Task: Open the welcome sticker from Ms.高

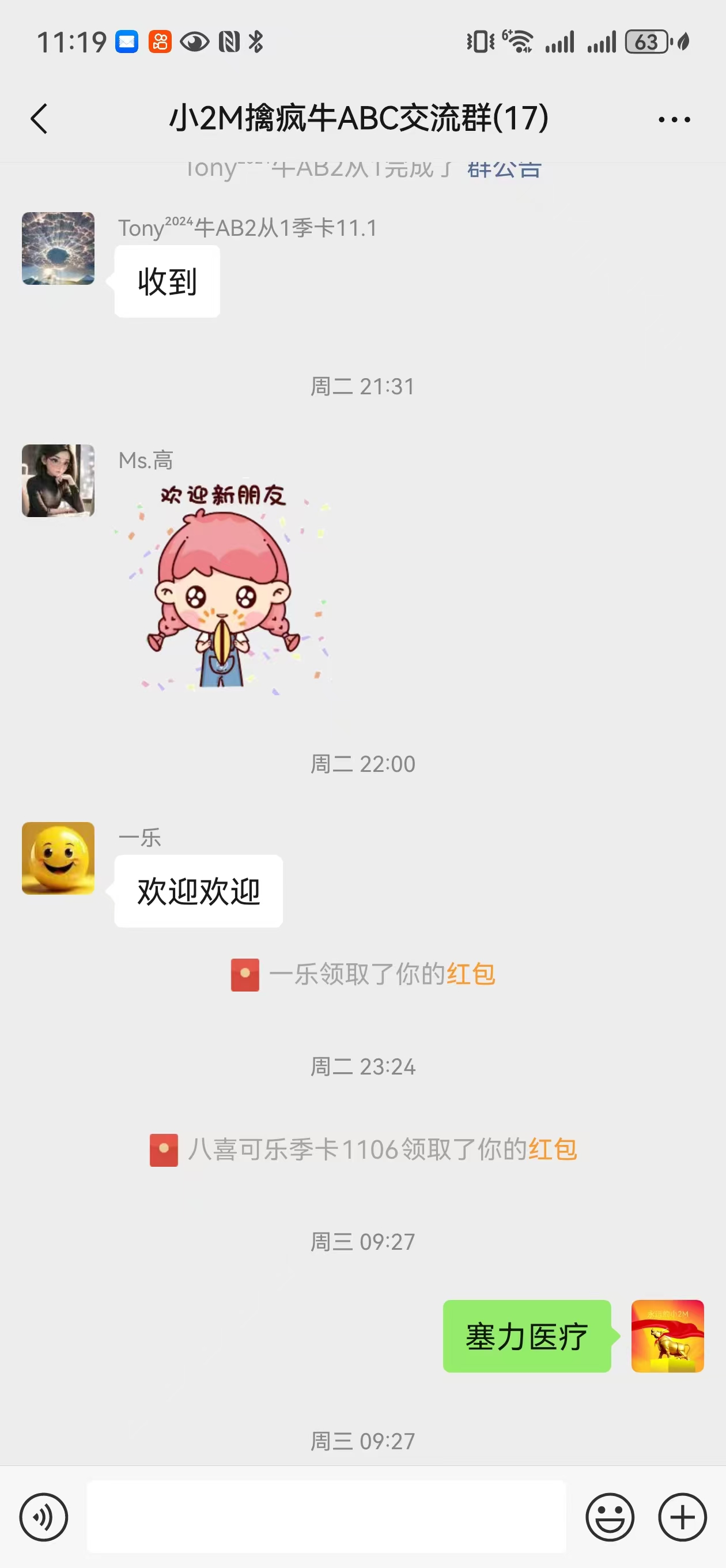Action: pos(222,587)
